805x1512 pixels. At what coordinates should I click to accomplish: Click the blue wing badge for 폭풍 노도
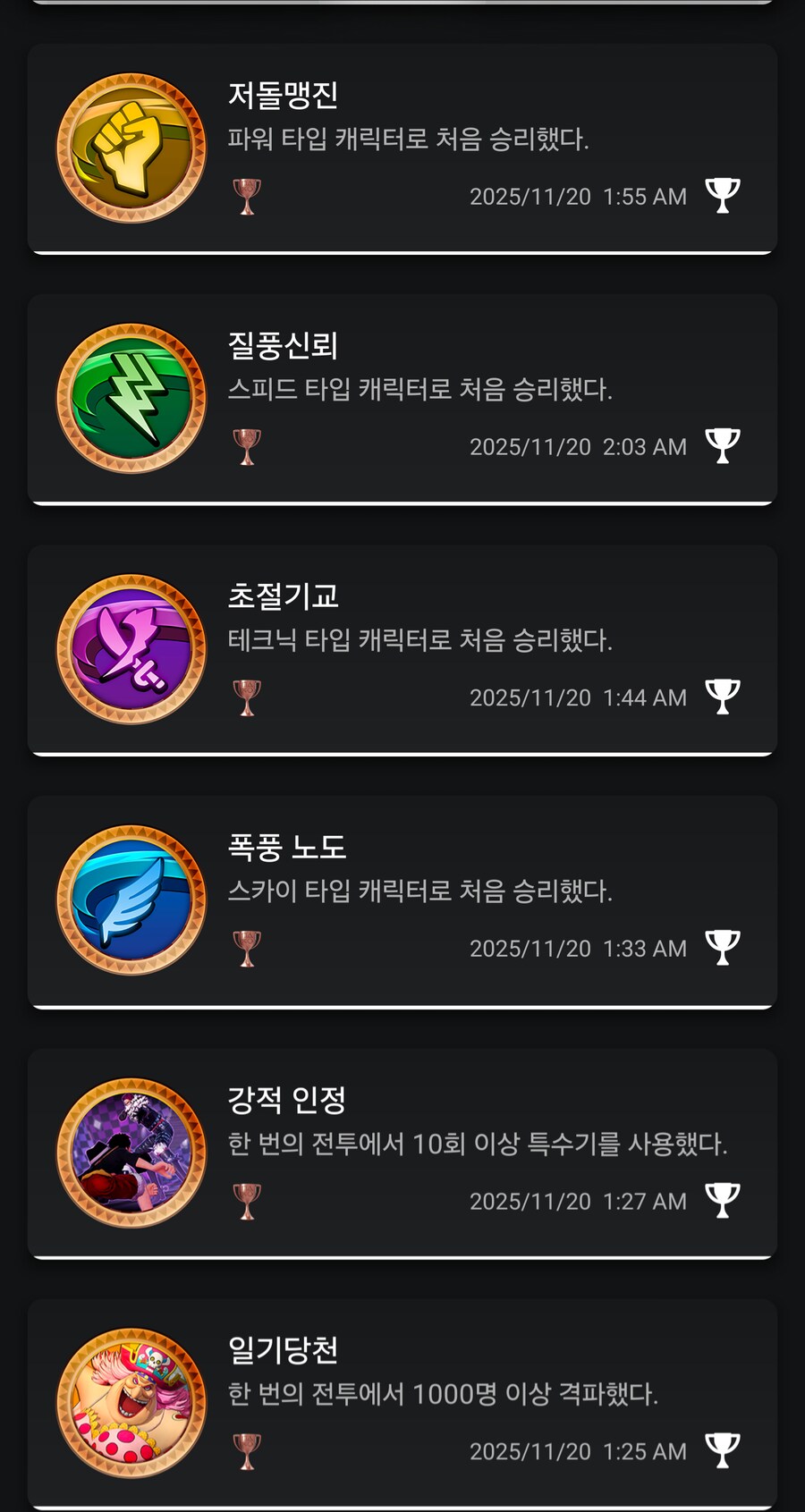[131, 900]
